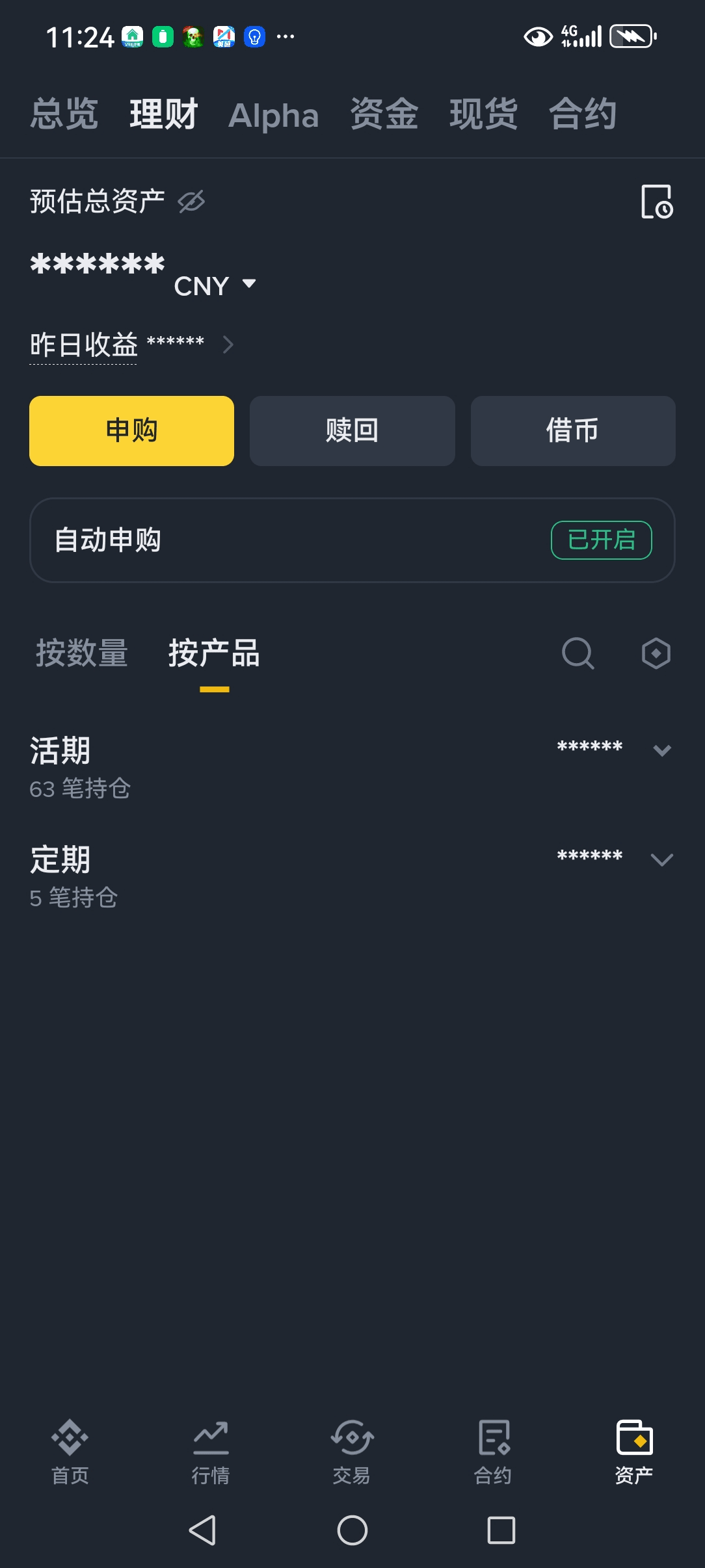705x1568 pixels.
Task: Switch to the 资金 tab
Action: pos(384,114)
